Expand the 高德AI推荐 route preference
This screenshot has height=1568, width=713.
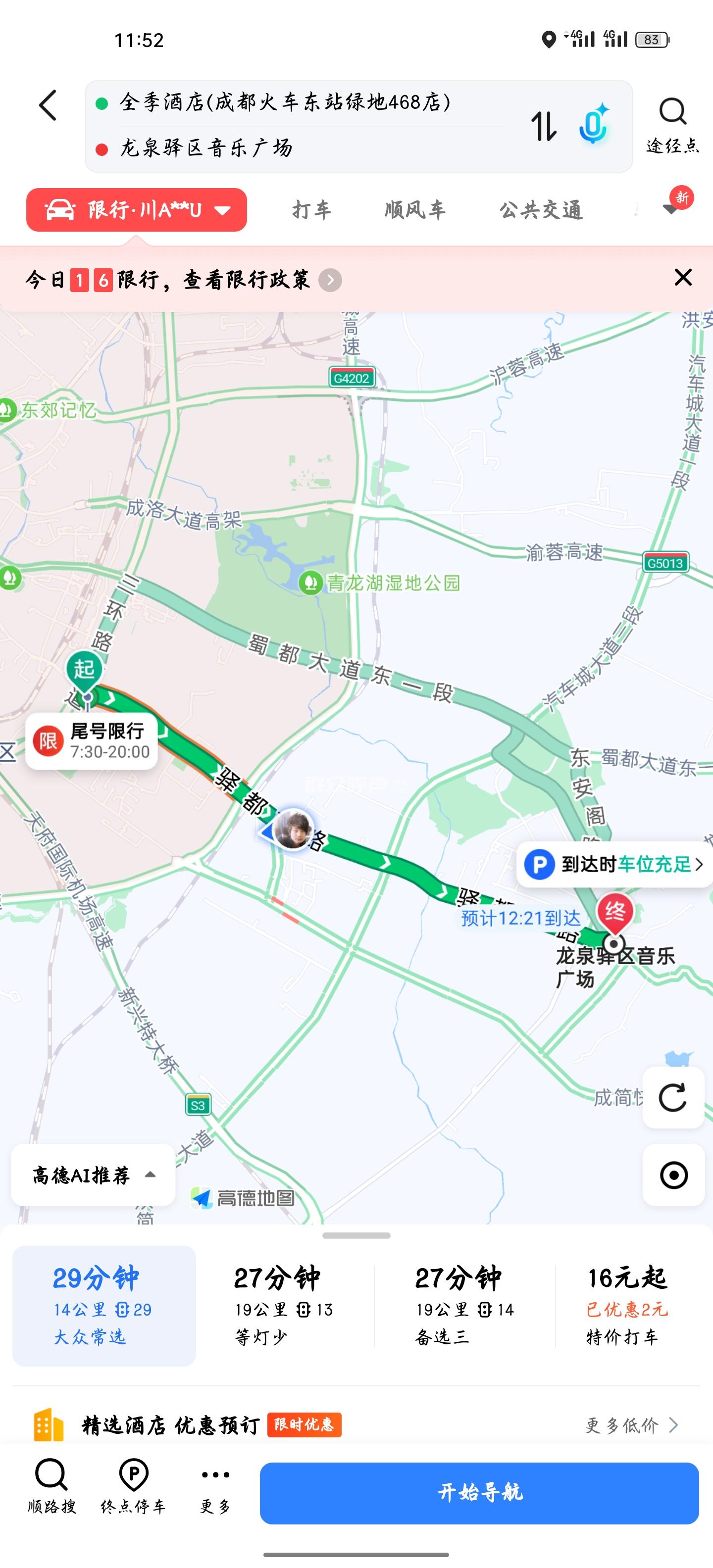(93, 1175)
